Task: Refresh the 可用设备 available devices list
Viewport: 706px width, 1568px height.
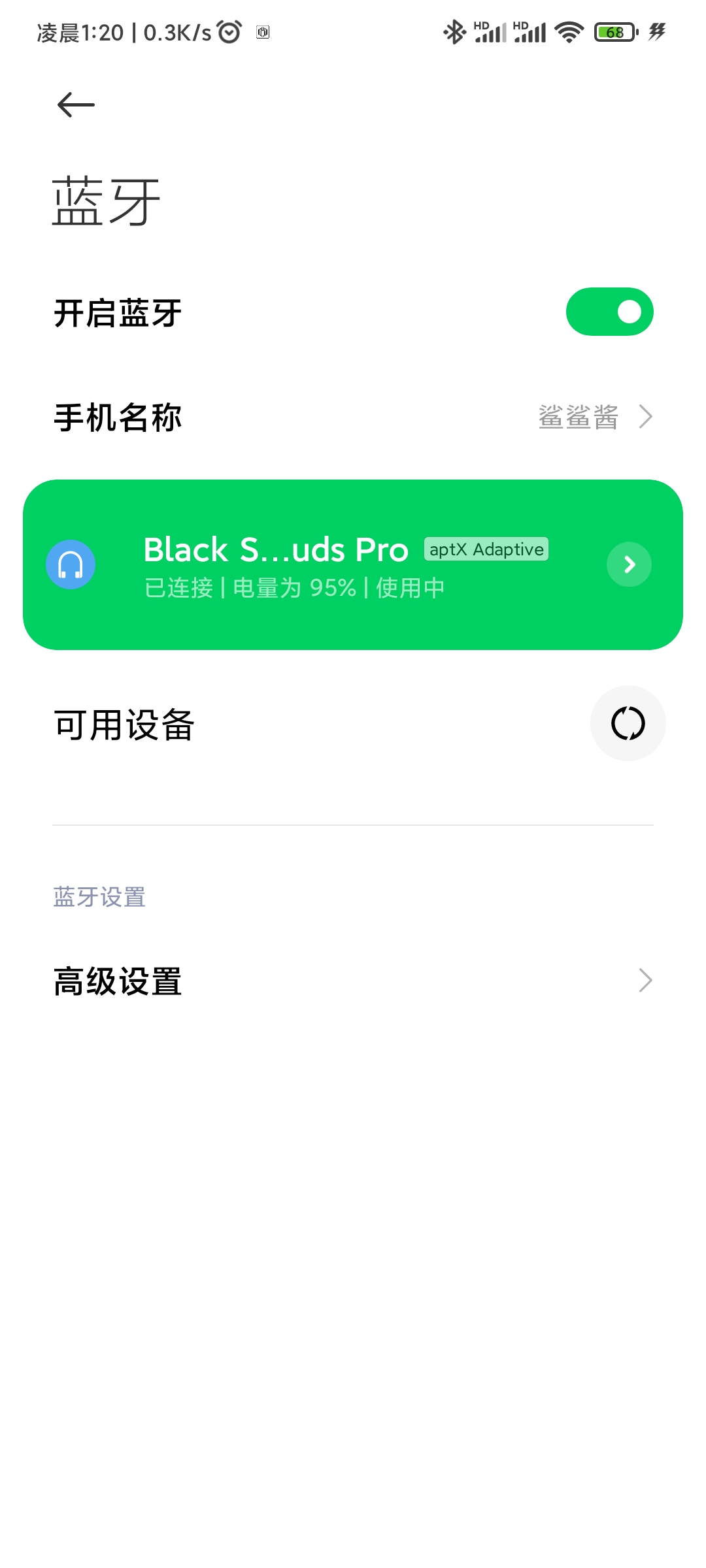Action: pos(628,723)
